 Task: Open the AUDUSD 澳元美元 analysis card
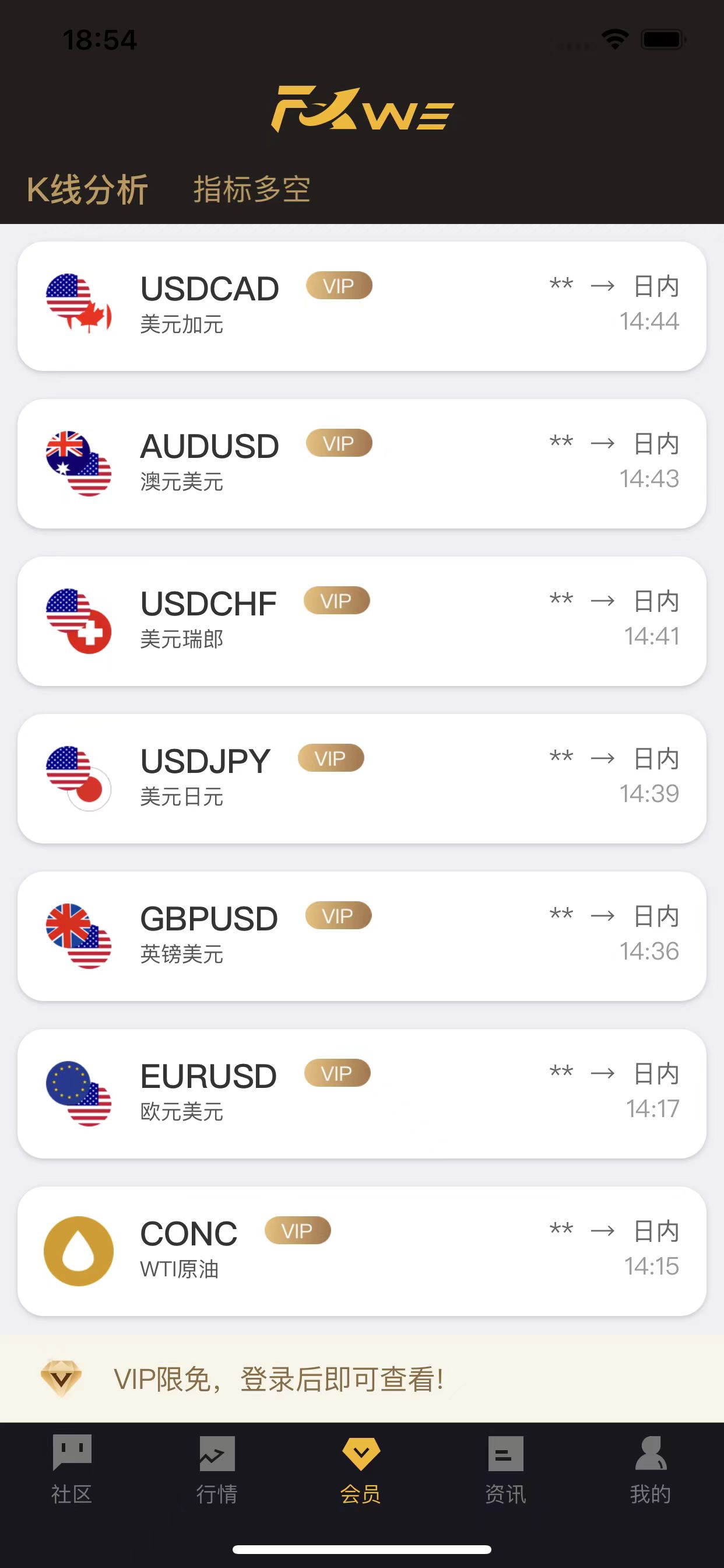pyautogui.click(x=362, y=464)
